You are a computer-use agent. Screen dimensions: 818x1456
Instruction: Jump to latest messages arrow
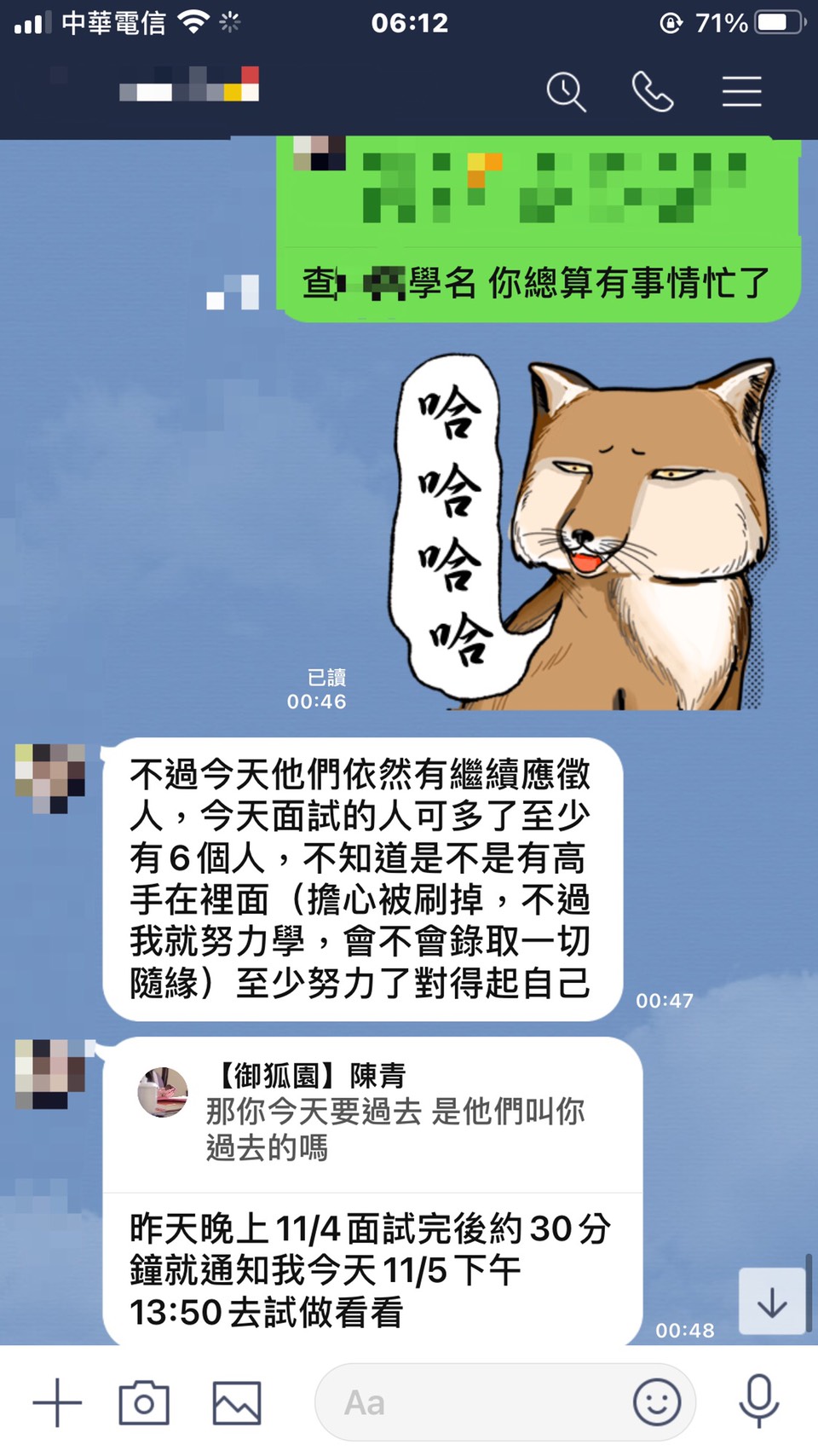[x=772, y=1302]
